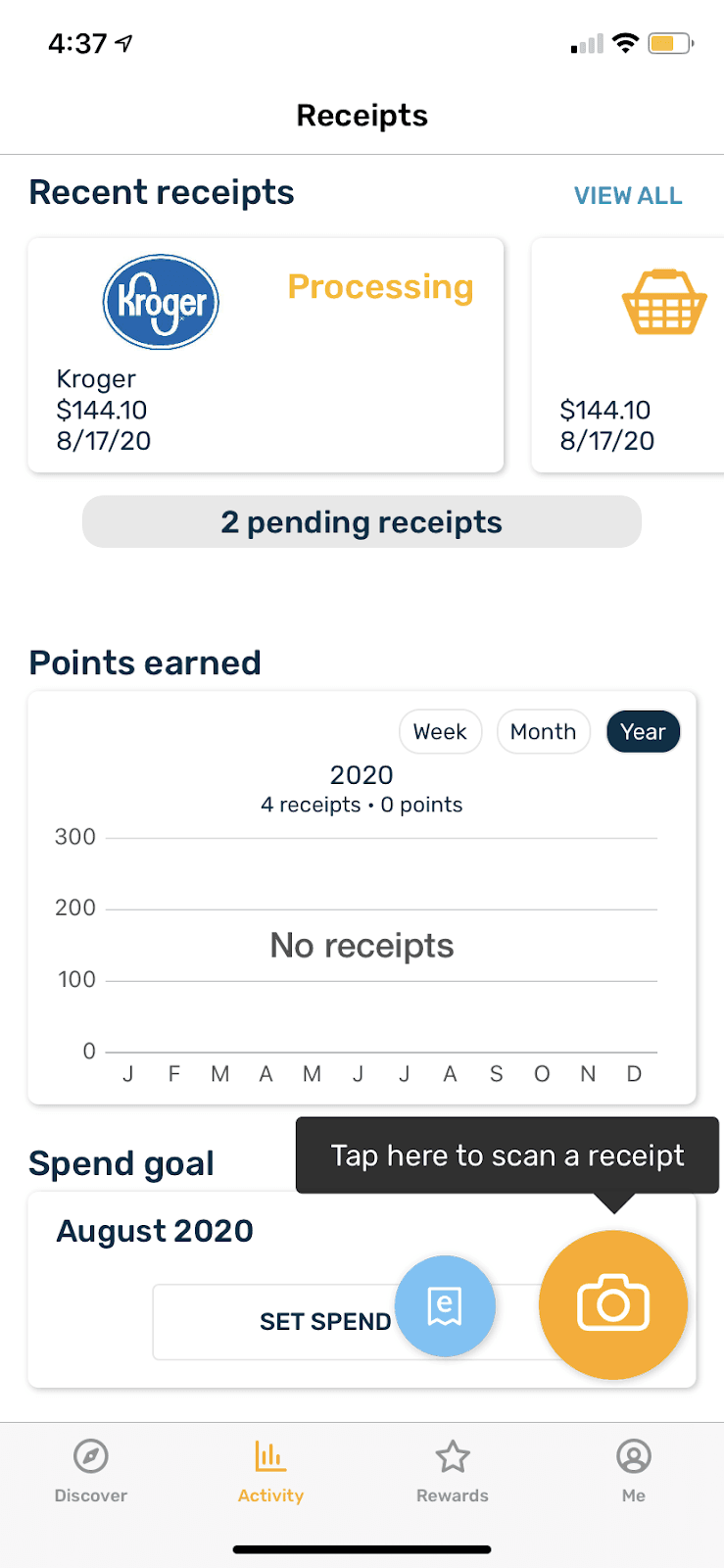
Task: Tap the orange camera icon to scan a receipt
Action: 613,1305
